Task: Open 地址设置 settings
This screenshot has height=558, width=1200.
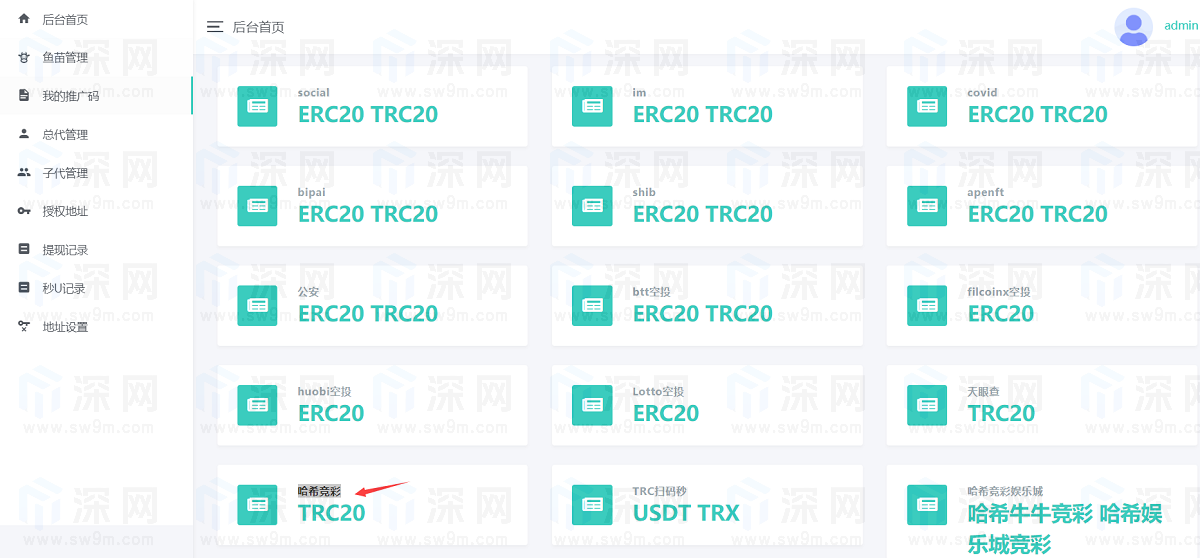Action: tap(64, 327)
